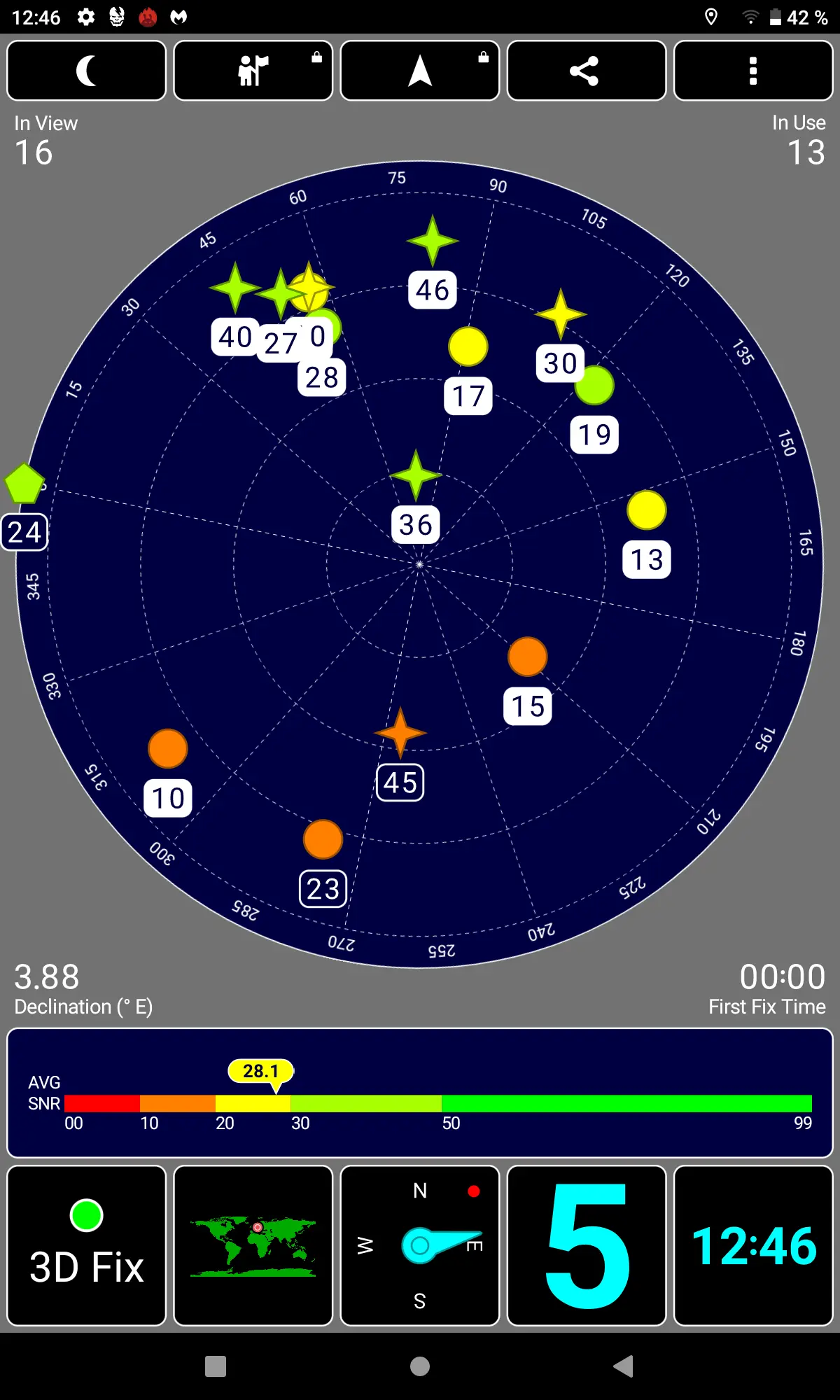The height and width of the screenshot is (1400, 840).
Task: Open the three-dot overflow menu
Action: tap(752, 71)
